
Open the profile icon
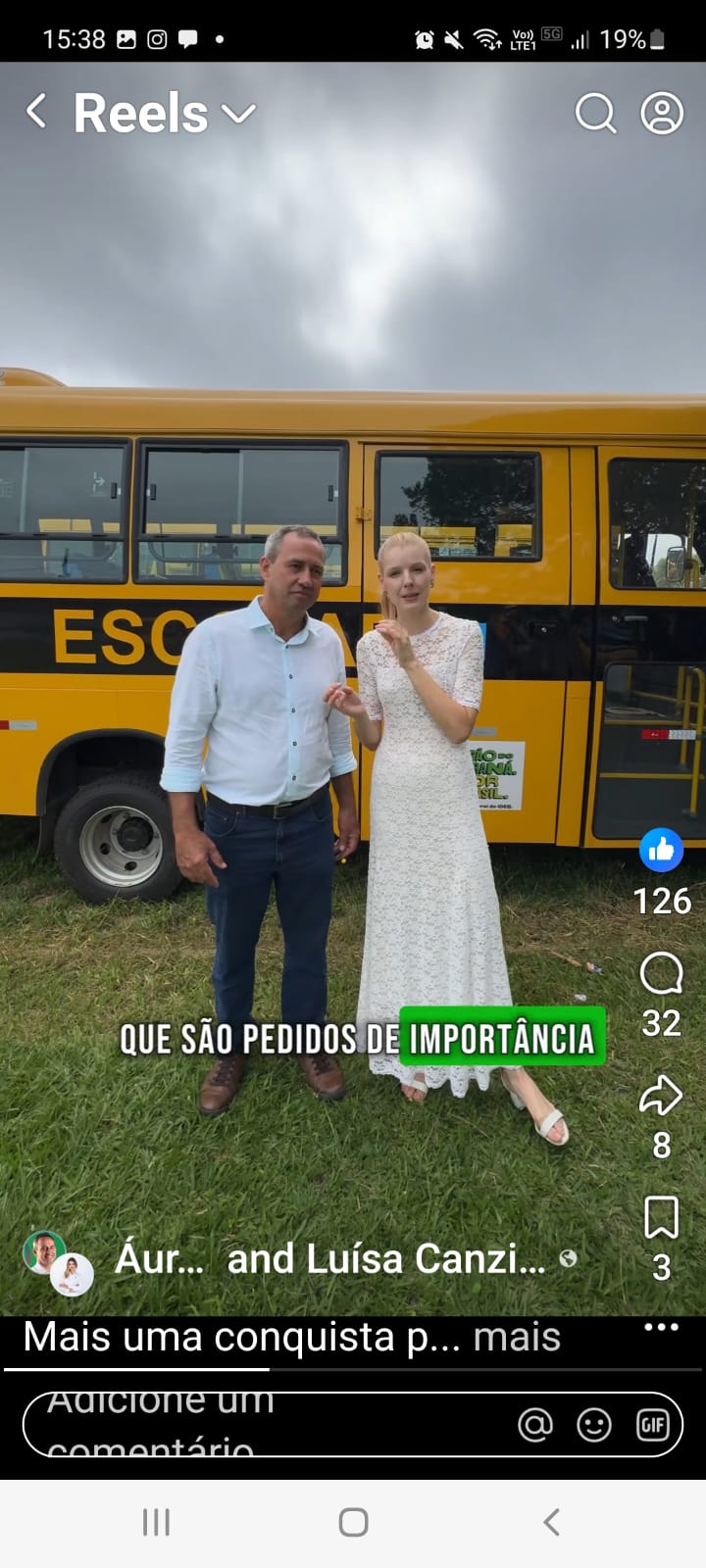[x=662, y=113]
